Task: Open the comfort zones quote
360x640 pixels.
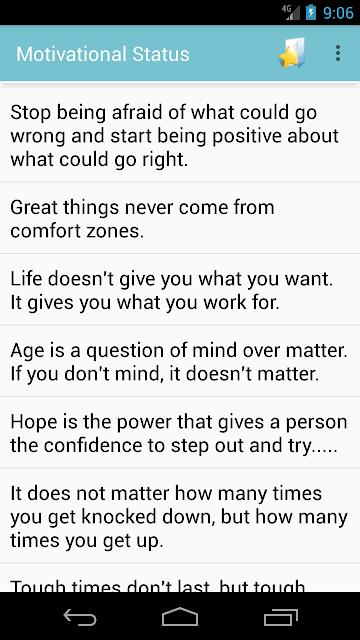Action: point(180,218)
